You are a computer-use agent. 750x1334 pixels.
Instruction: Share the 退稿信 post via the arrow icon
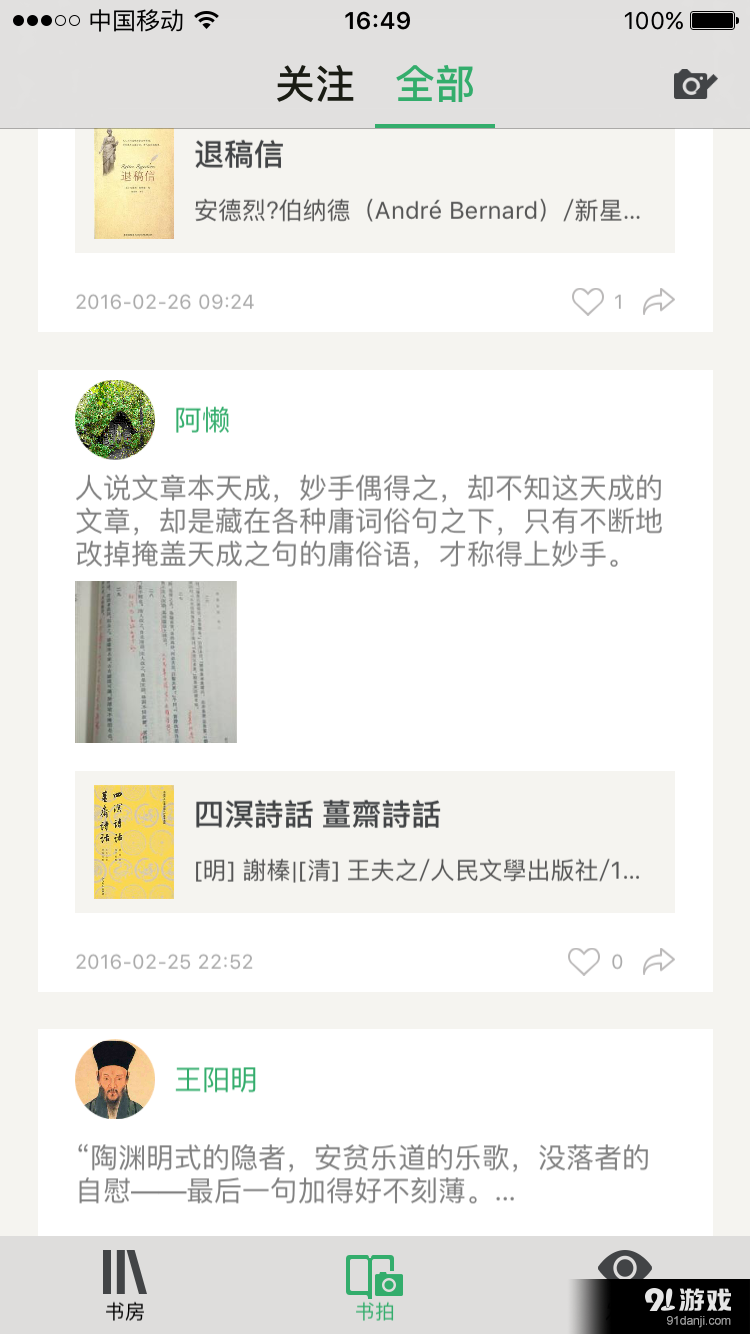click(x=659, y=300)
